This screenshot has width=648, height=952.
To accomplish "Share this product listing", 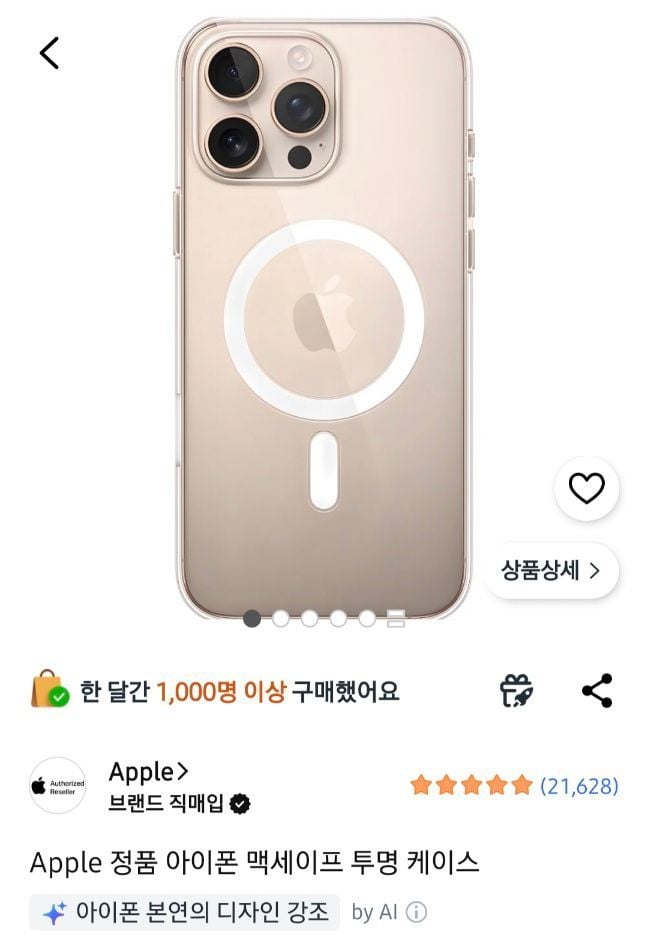I will [x=598, y=691].
